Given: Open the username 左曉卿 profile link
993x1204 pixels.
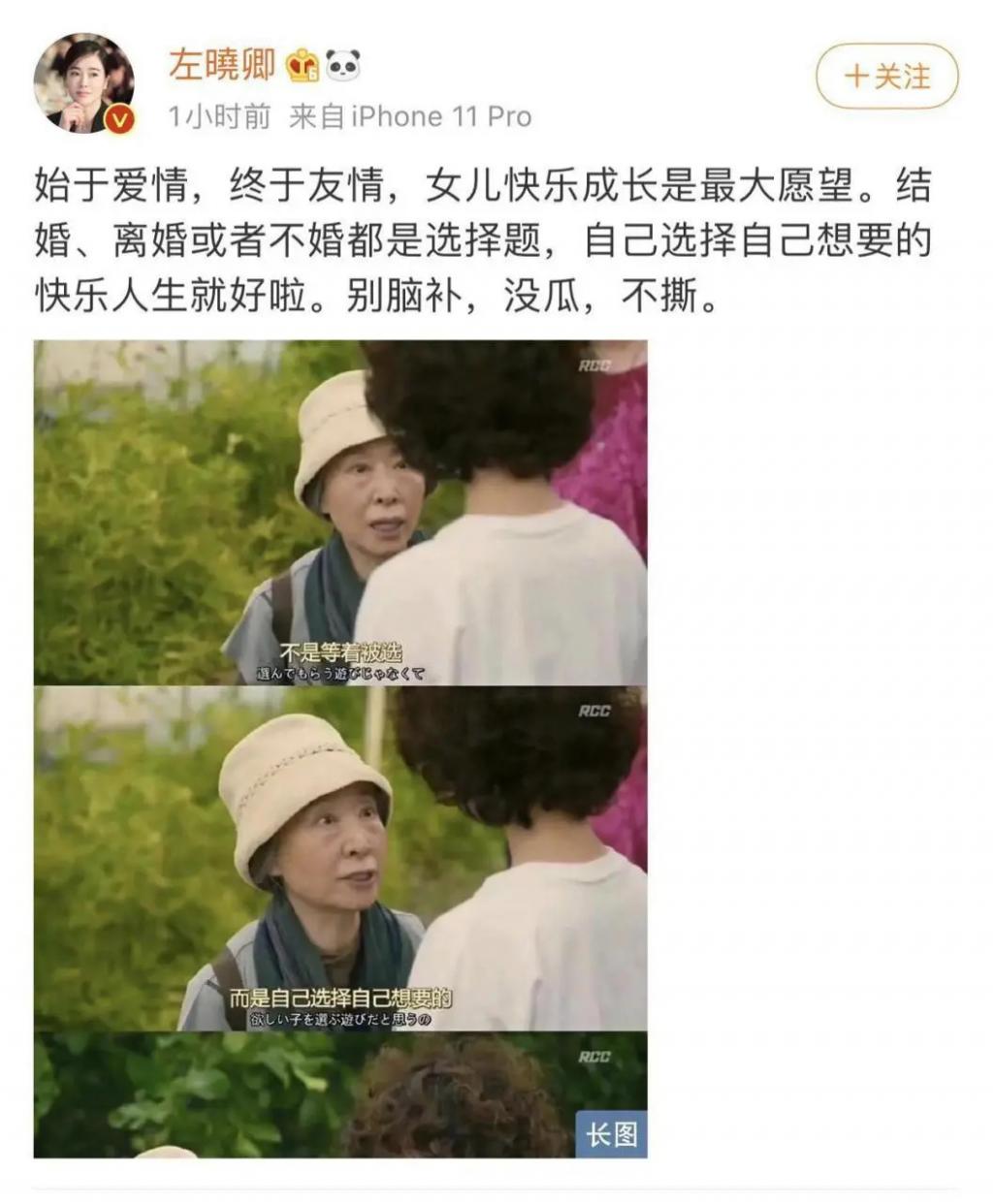Looking at the screenshot, I should coord(222,65).
